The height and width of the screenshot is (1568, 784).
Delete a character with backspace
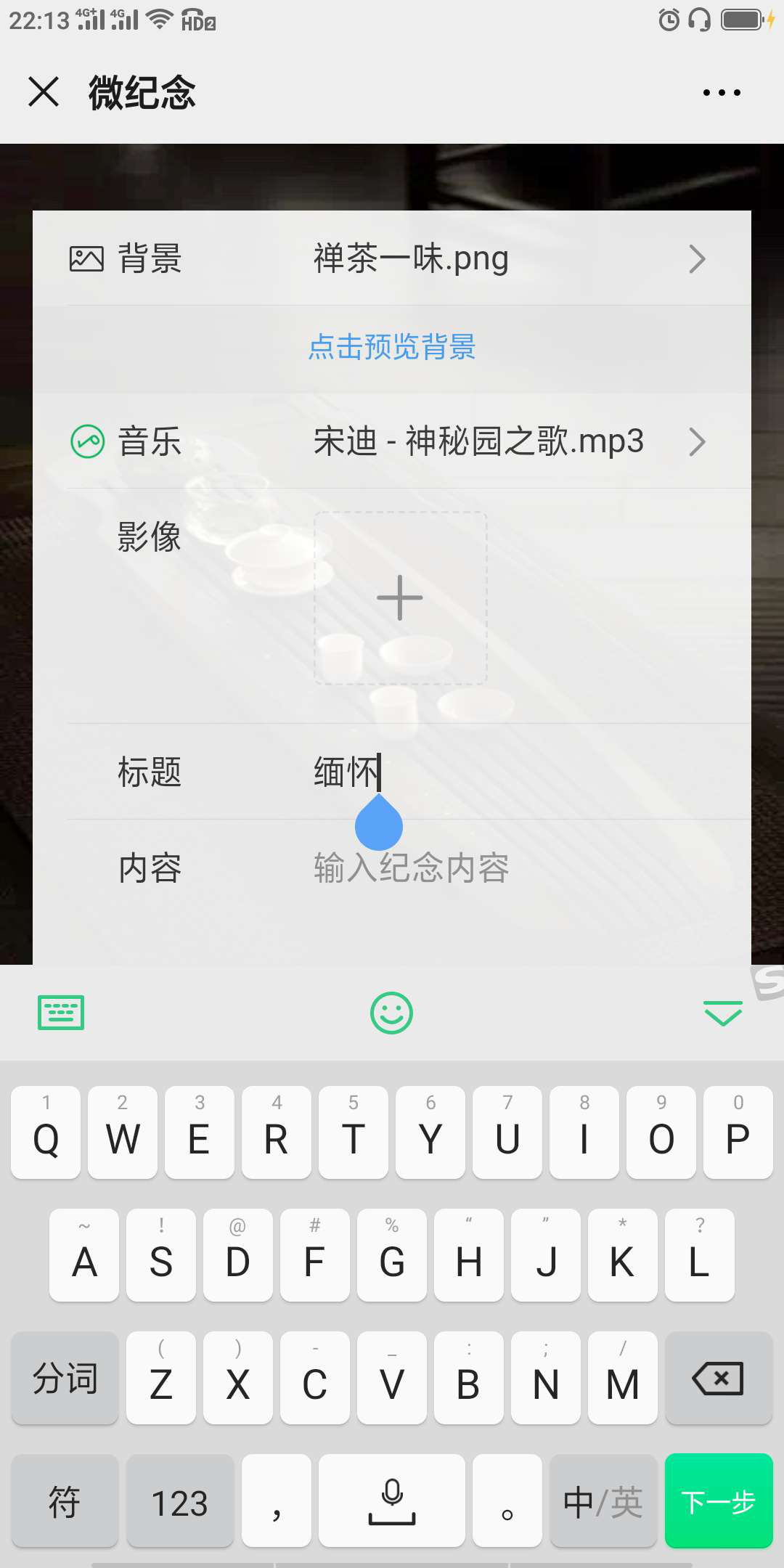point(719,1378)
